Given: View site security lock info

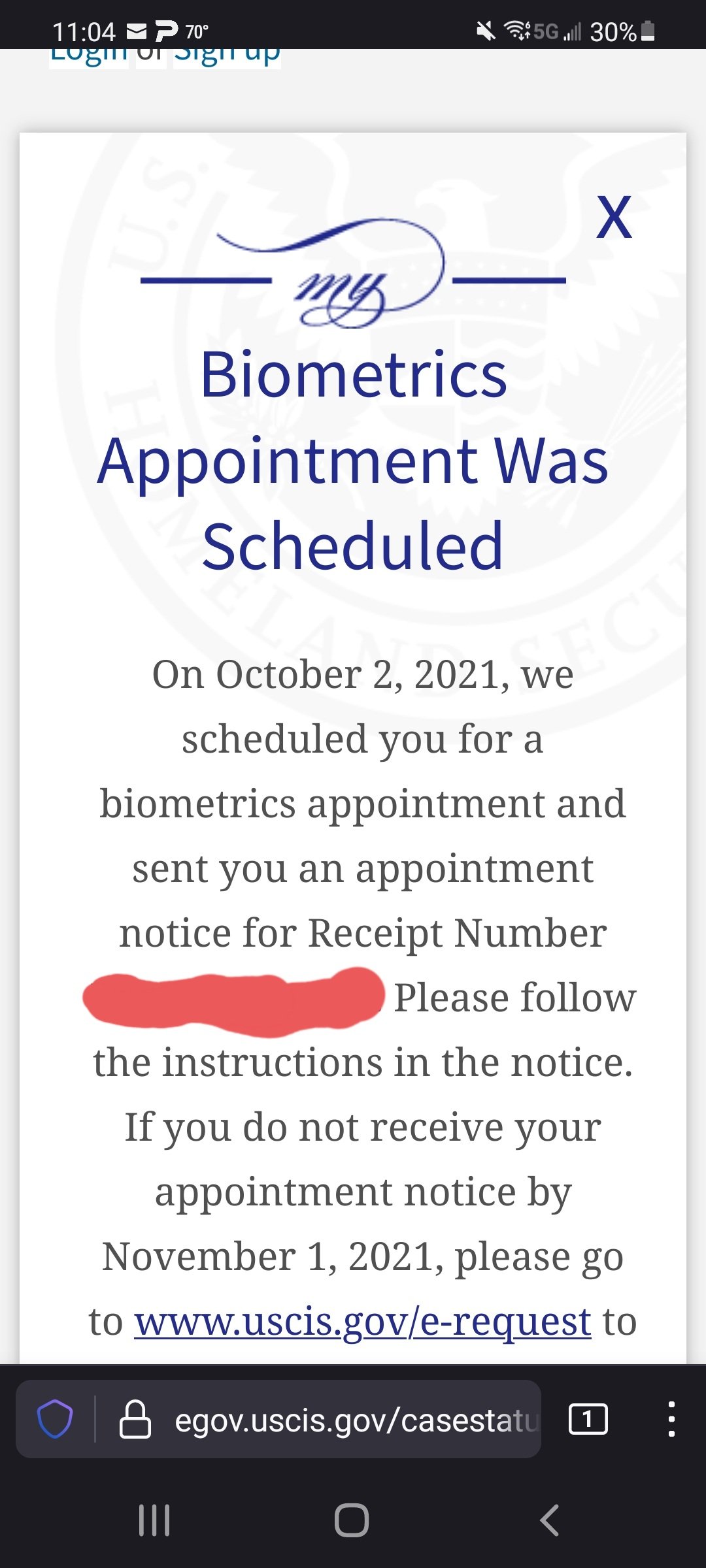Looking at the screenshot, I should tap(135, 1419).
